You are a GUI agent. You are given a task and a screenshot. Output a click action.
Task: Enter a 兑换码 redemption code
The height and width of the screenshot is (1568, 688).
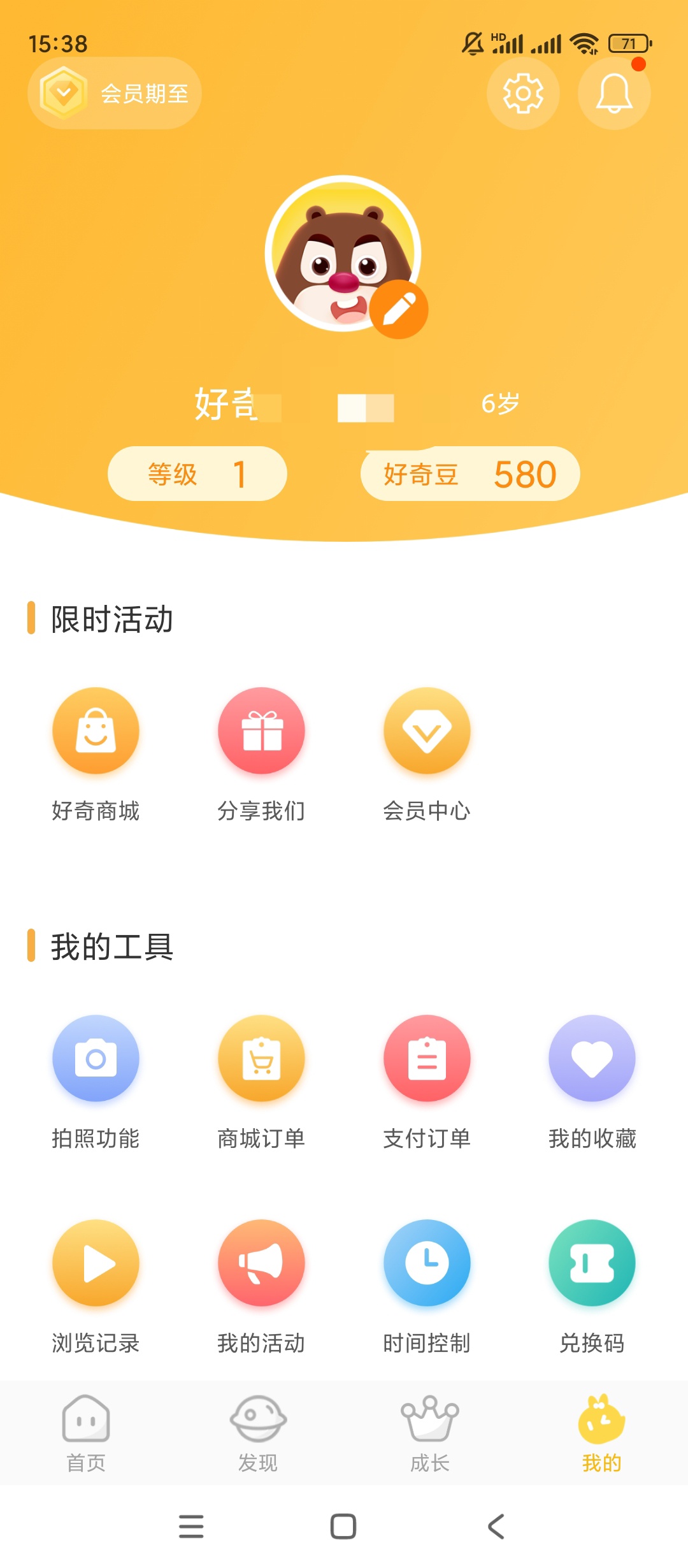592,1263
